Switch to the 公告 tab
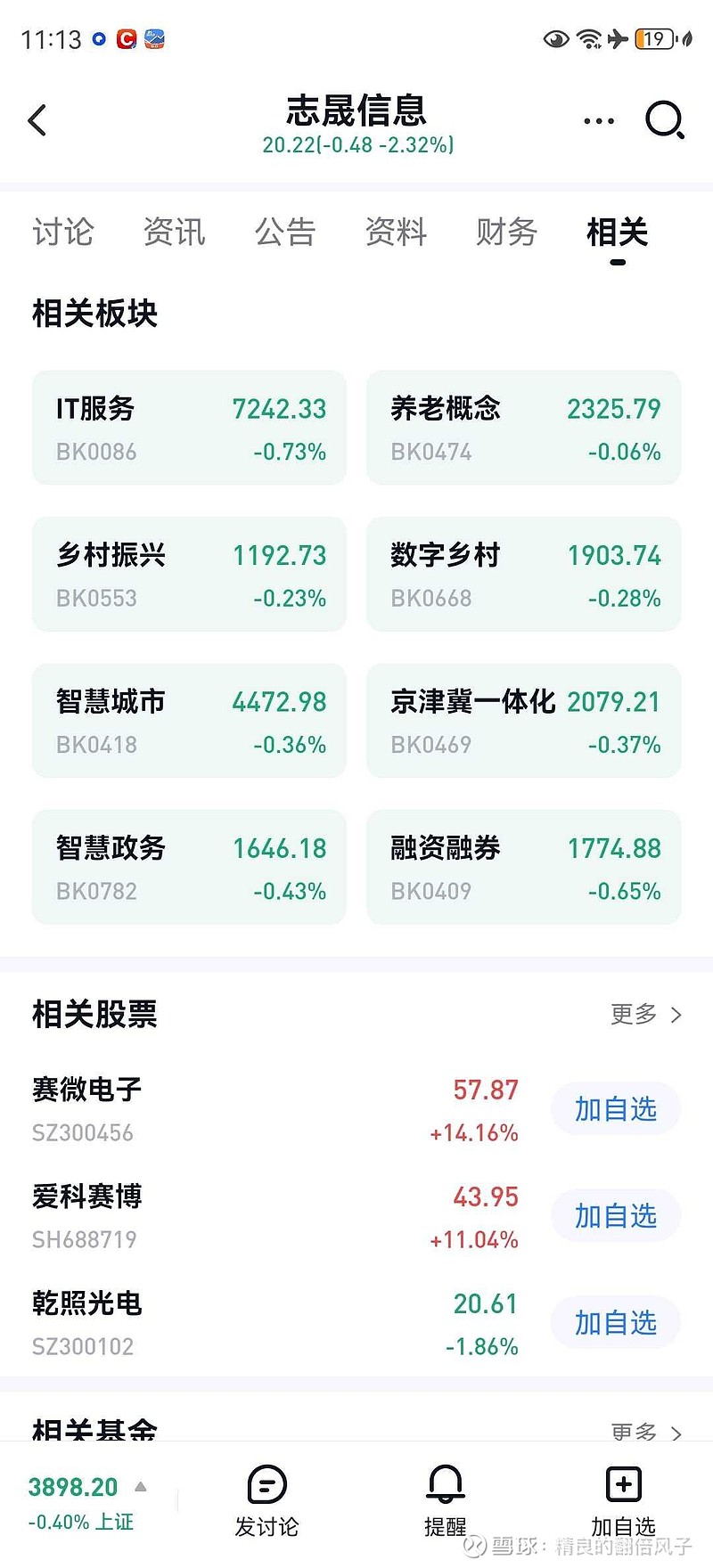Image resolution: width=713 pixels, height=1568 pixels. click(286, 233)
